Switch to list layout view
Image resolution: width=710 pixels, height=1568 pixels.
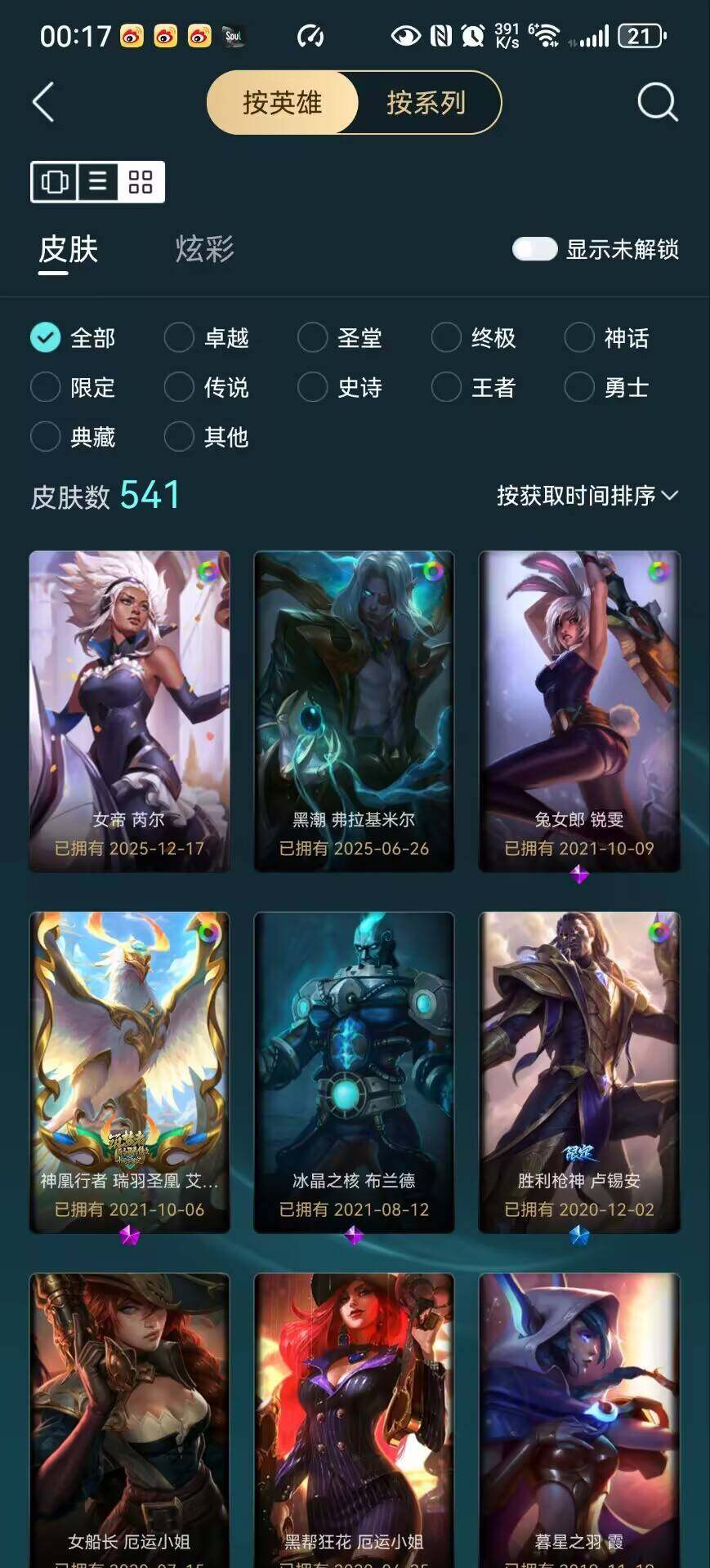(97, 181)
